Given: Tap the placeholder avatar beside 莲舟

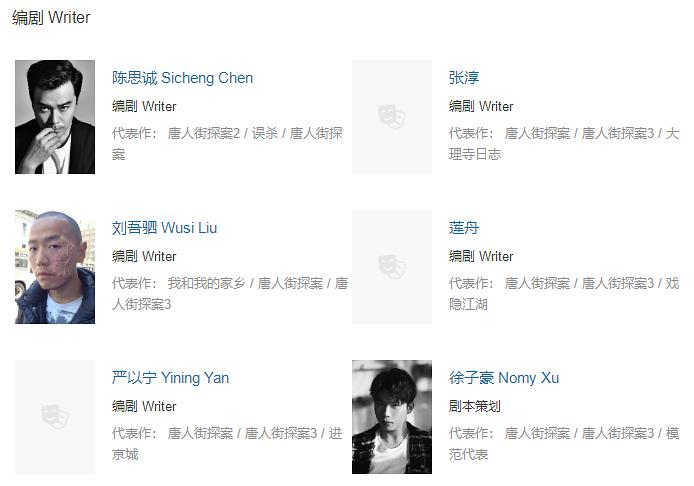Looking at the screenshot, I should [x=392, y=267].
